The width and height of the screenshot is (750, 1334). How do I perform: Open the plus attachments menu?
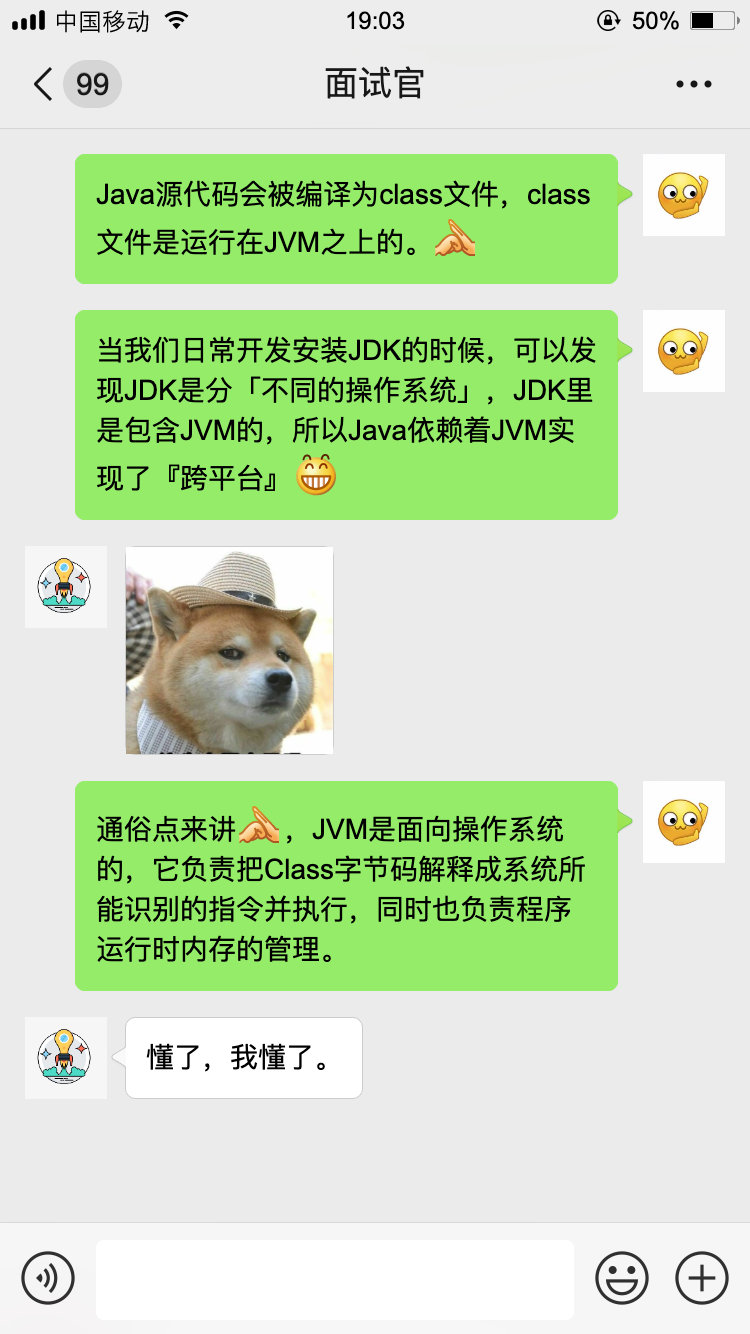pyautogui.click(x=701, y=1278)
